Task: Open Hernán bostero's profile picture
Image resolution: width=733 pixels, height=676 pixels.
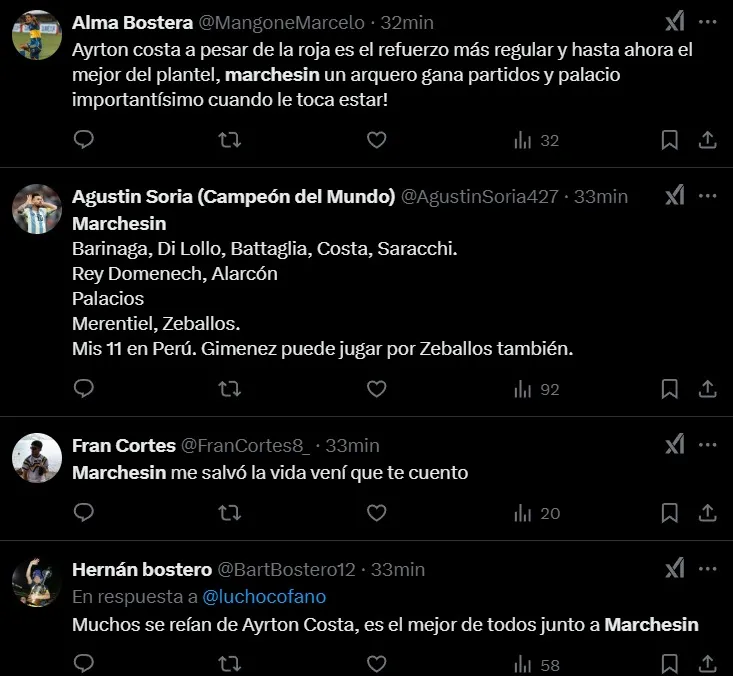Action: 37,583
